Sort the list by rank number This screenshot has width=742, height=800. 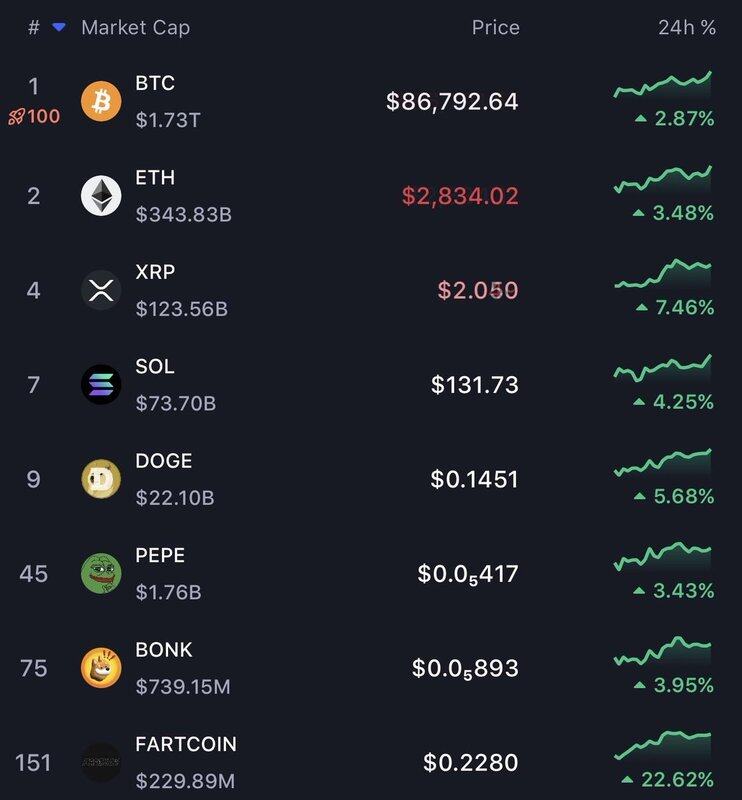34,28
